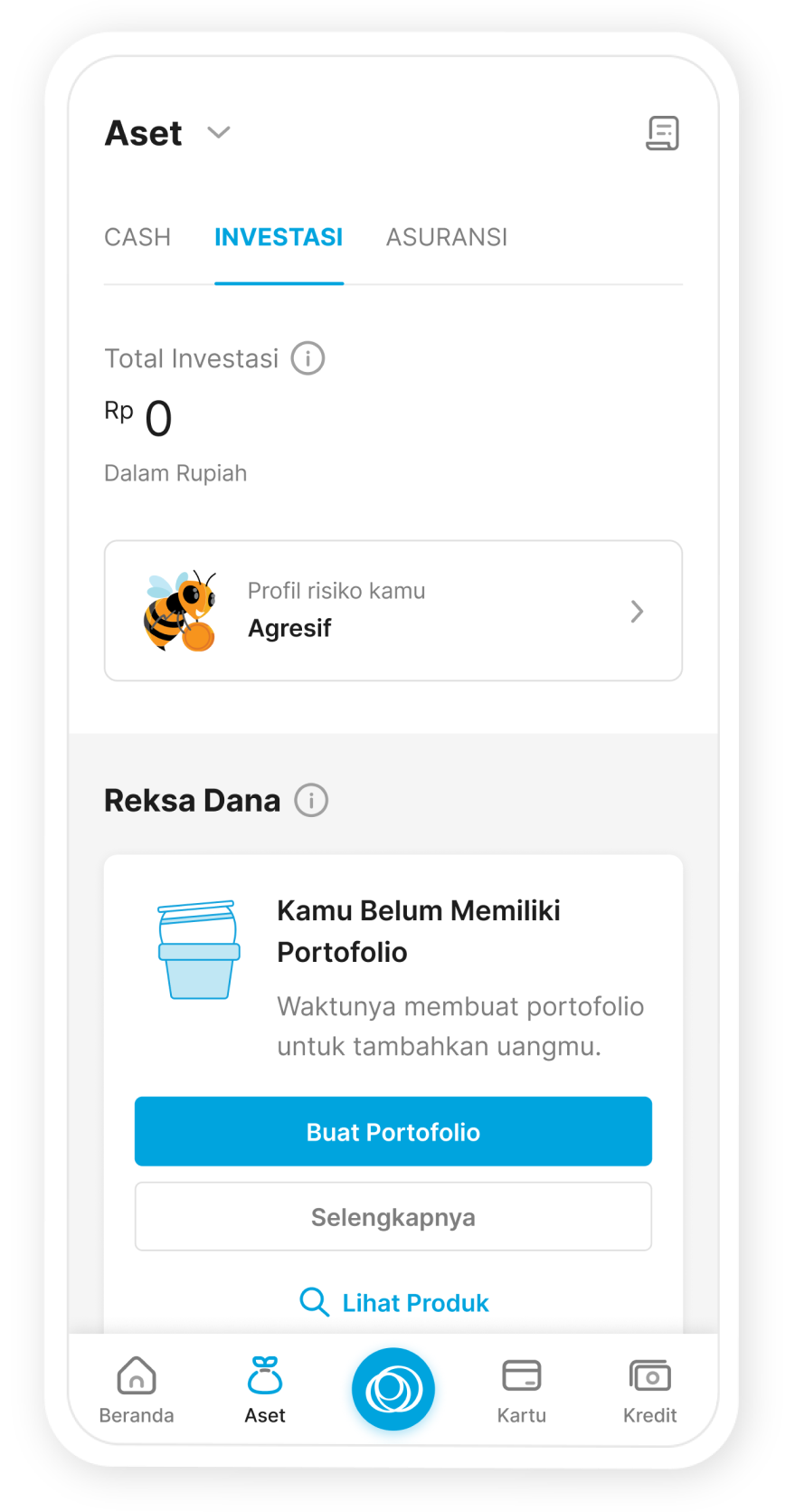This screenshot has height=1512, width=795.
Task: Switch to the ASURANSI tab
Action: 447,237
